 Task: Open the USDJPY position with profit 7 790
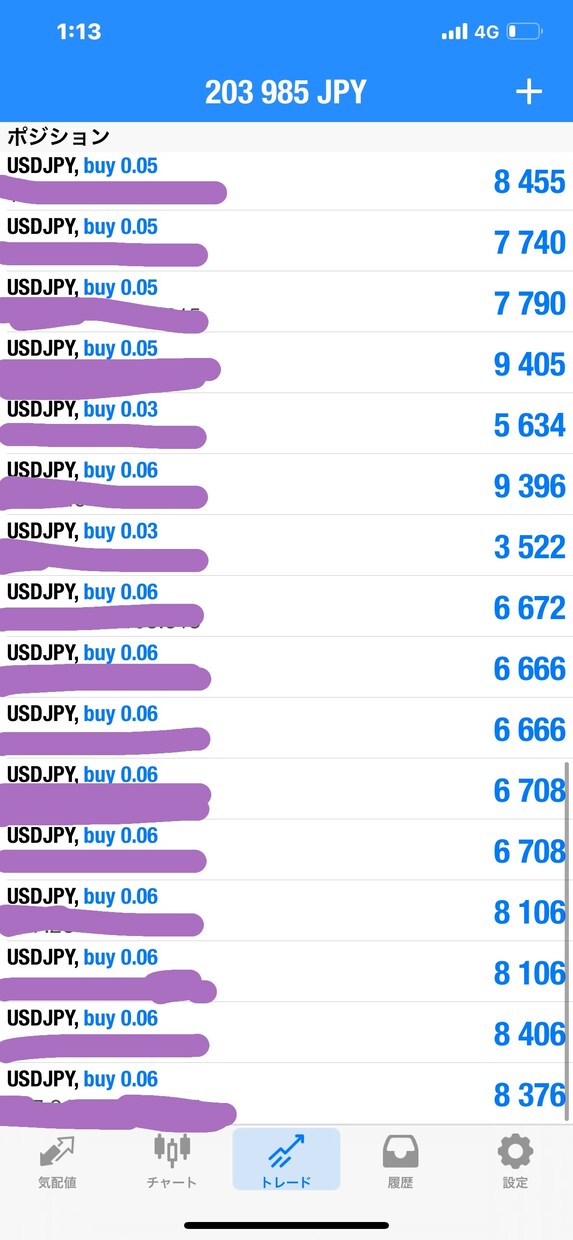click(286, 302)
